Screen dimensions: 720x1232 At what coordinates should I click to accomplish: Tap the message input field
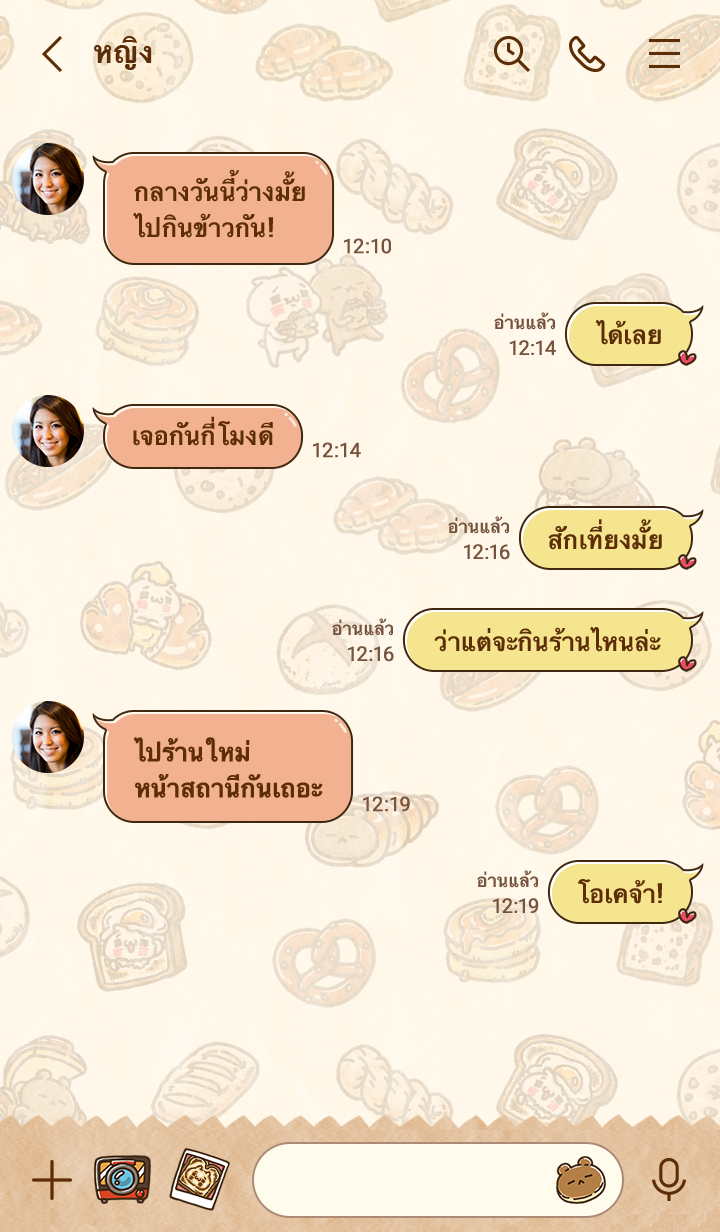400,1180
